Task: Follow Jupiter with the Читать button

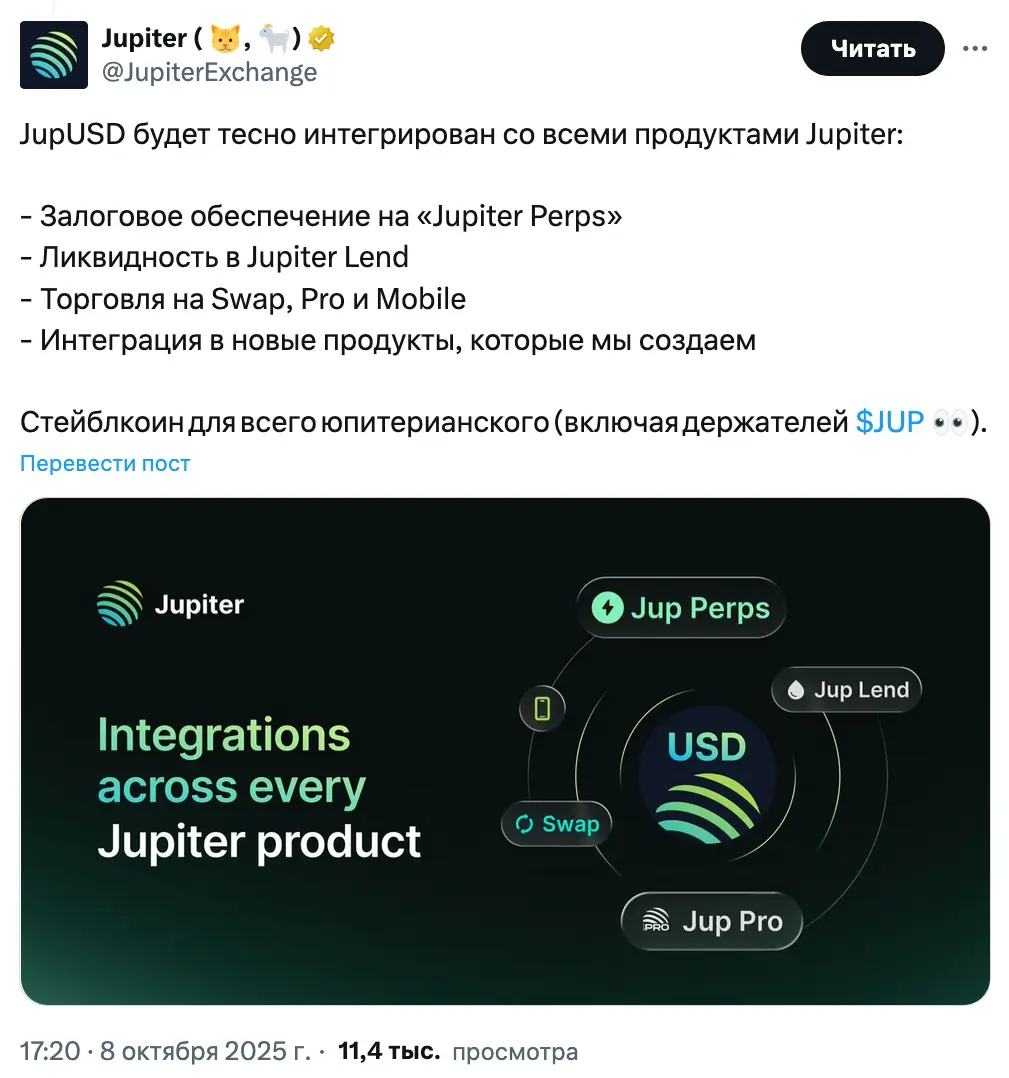Action: 872,48
